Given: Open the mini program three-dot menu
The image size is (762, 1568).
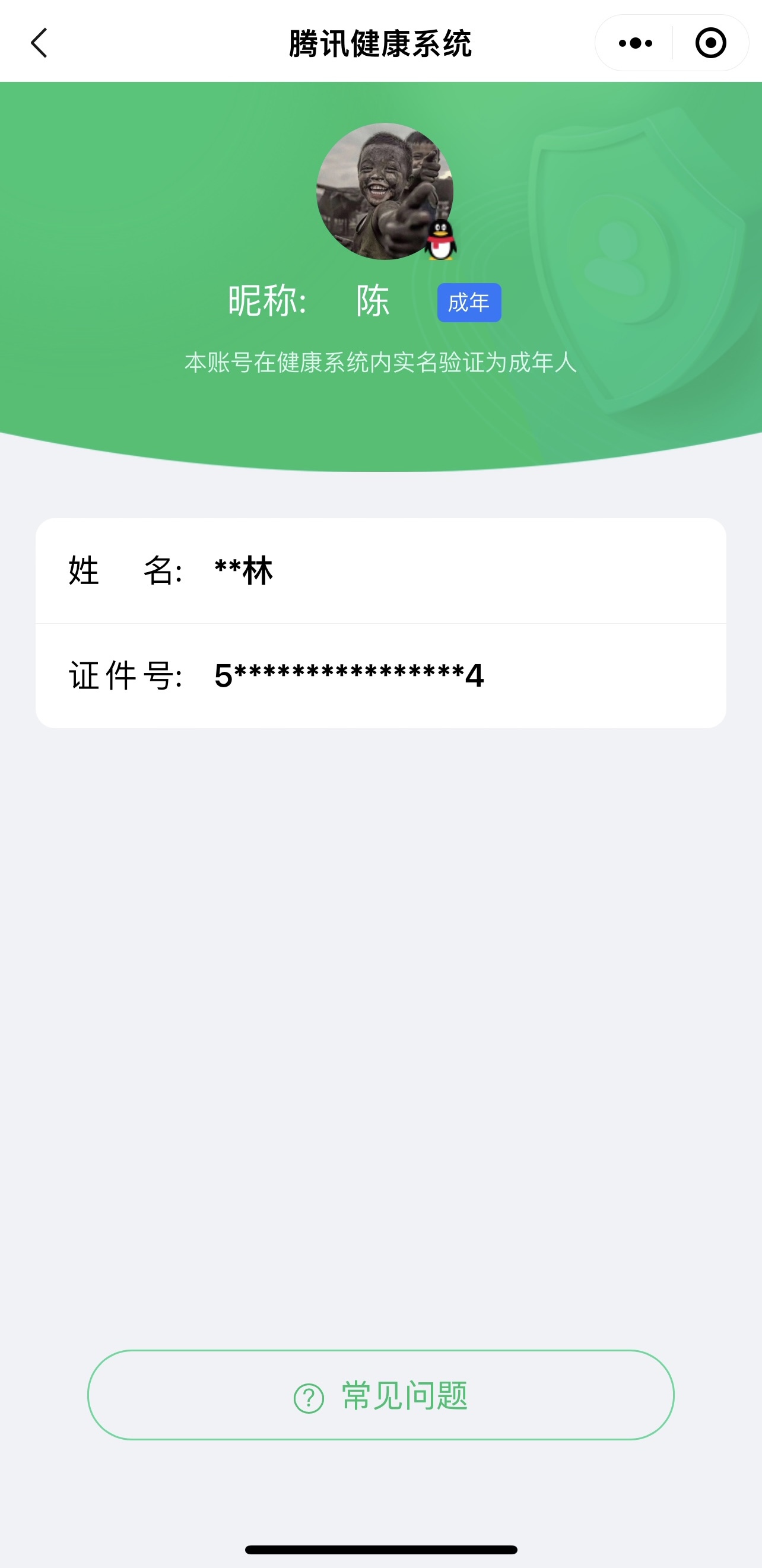Looking at the screenshot, I should tap(635, 43).
